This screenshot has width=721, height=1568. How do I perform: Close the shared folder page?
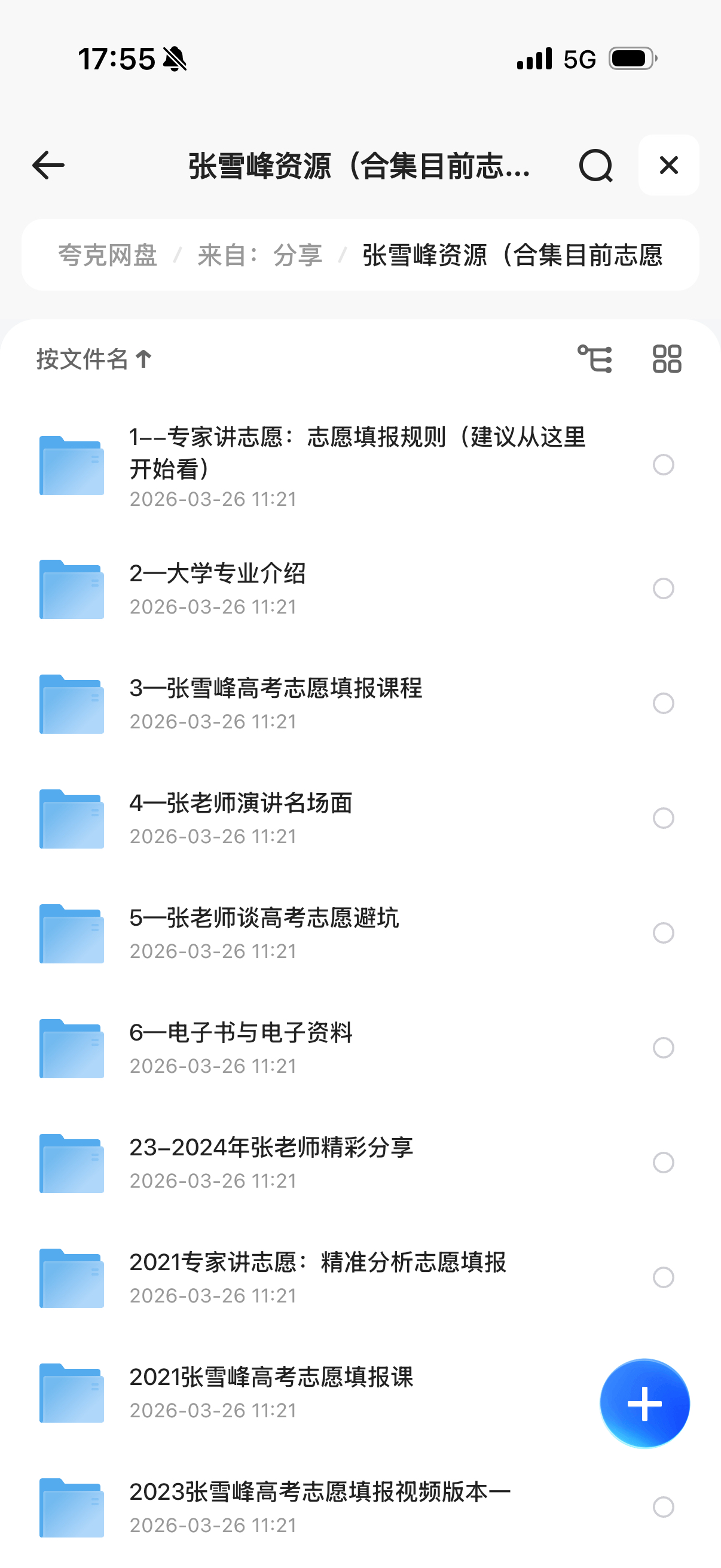(x=668, y=165)
